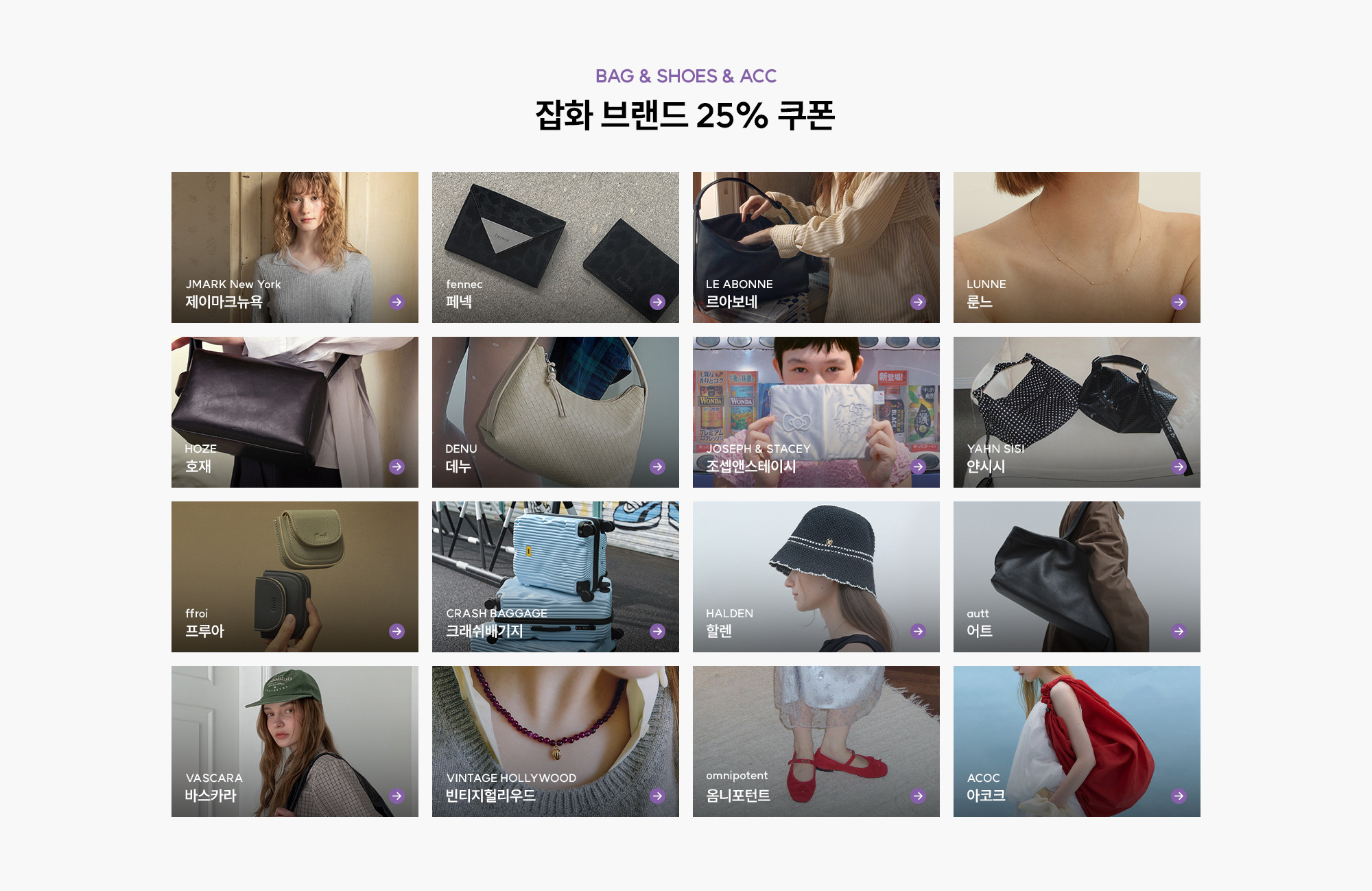Open the ffroi brand tile
This screenshot has width=1372, height=891.
(x=295, y=577)
